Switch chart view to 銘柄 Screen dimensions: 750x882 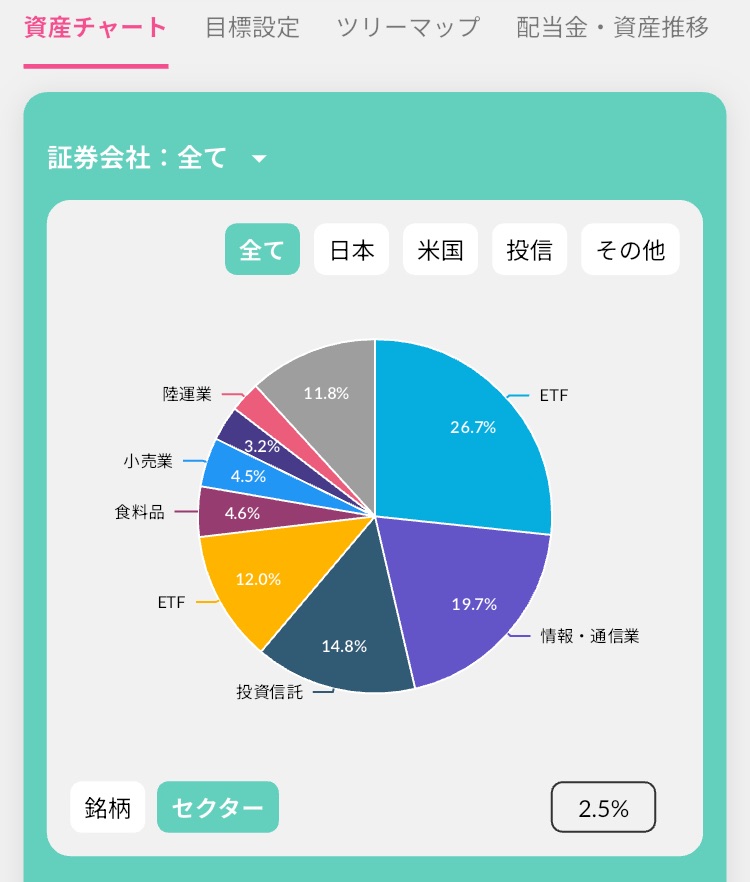pos(108,807)
